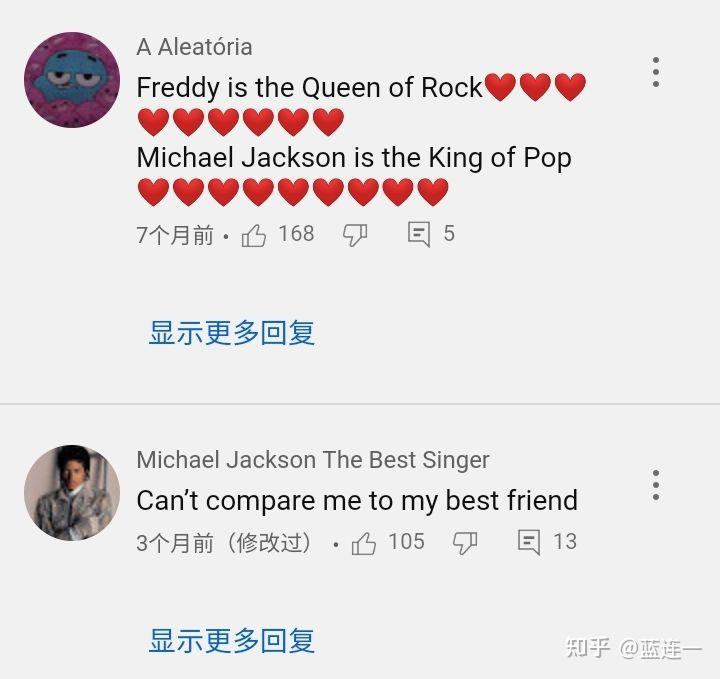Open the 13 replies comment icon
The width and height of the screenshot is (720, 679).
(529, 543)
